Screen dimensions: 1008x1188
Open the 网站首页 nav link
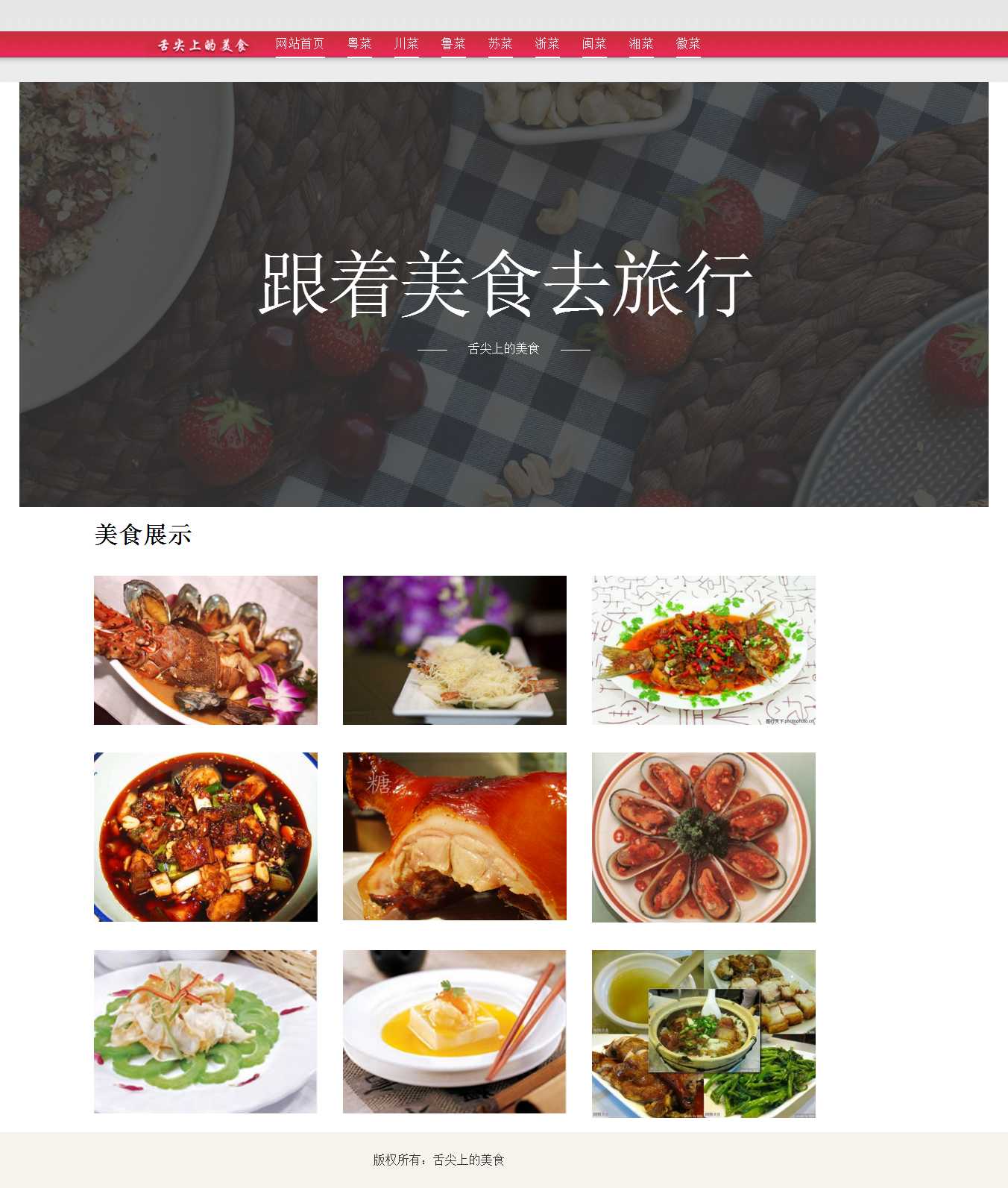[x=300, y=44]
